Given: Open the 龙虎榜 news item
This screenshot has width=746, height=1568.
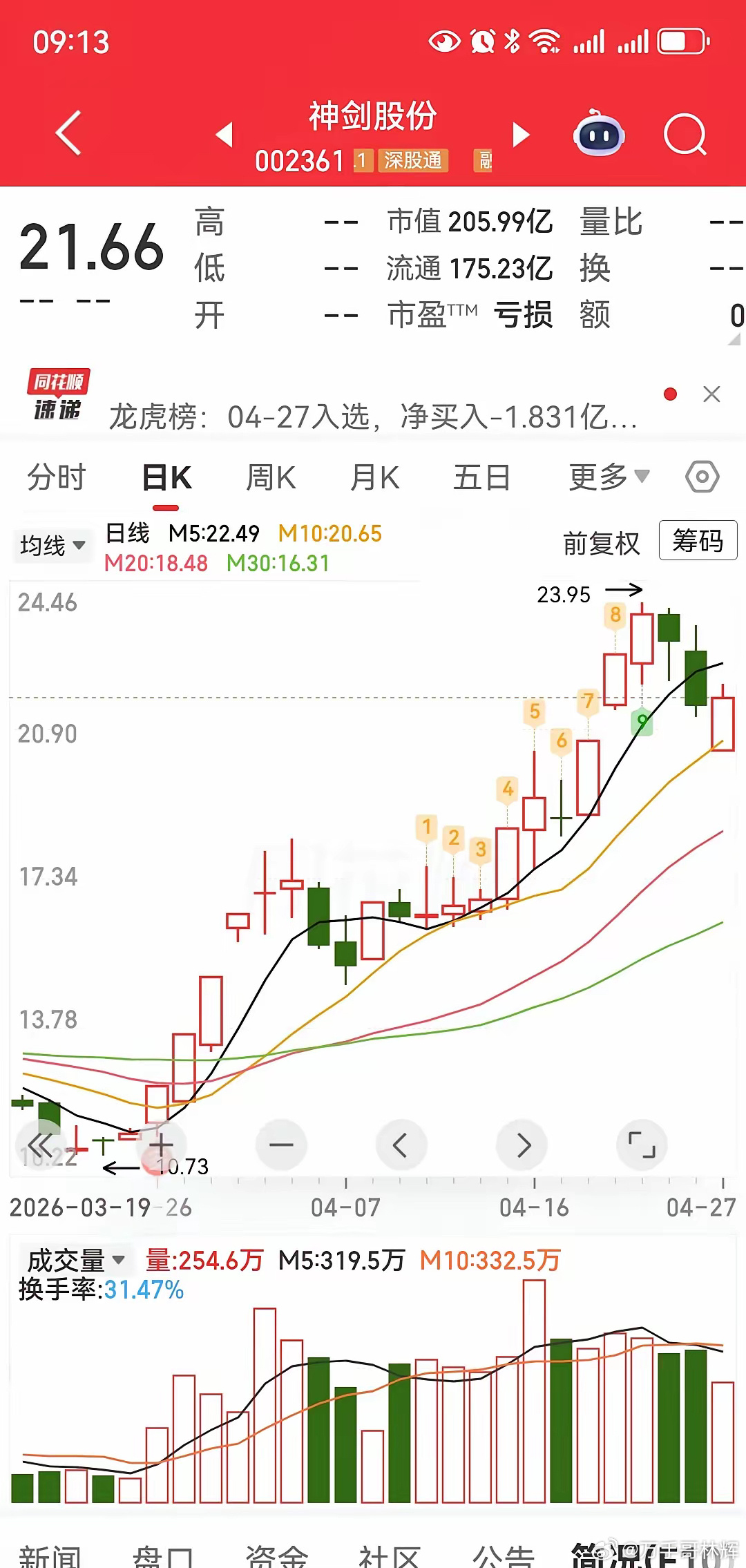Looking at the screenshot, I should (x=373, y=417).
